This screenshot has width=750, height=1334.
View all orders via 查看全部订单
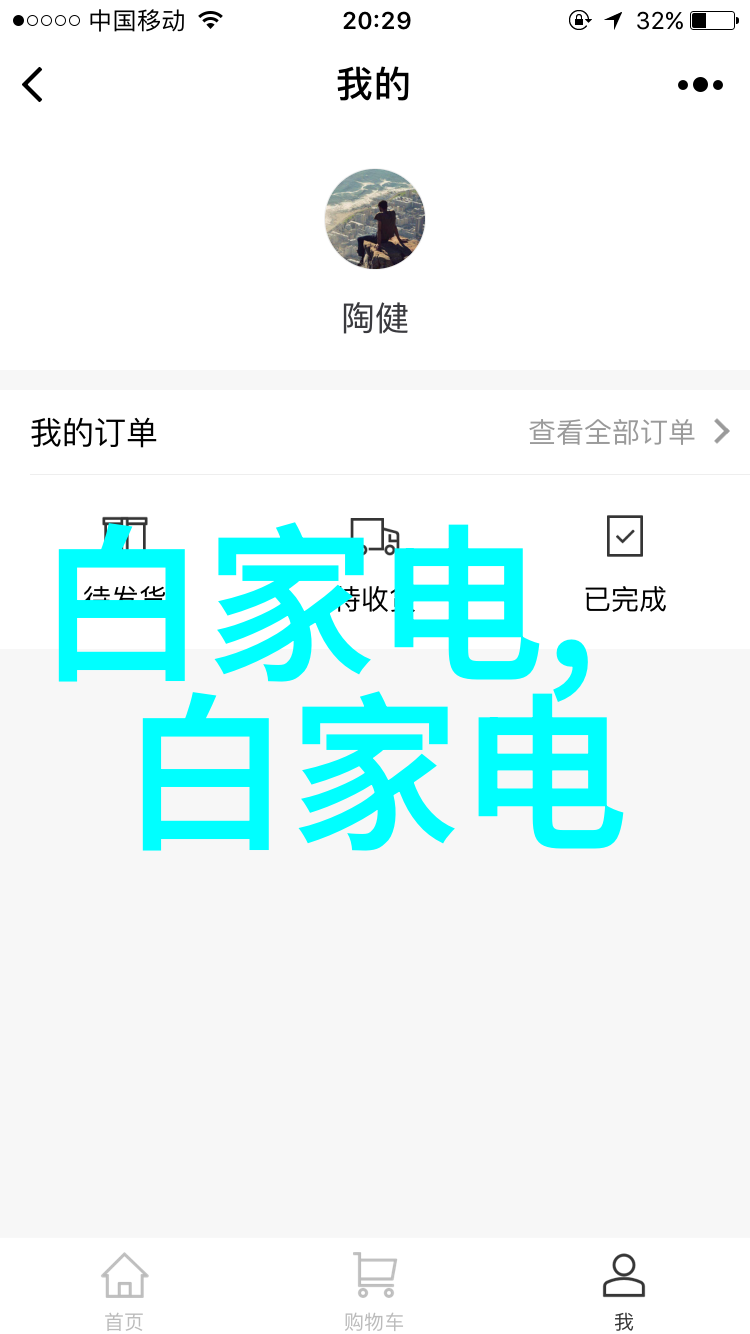pos(629,432)
